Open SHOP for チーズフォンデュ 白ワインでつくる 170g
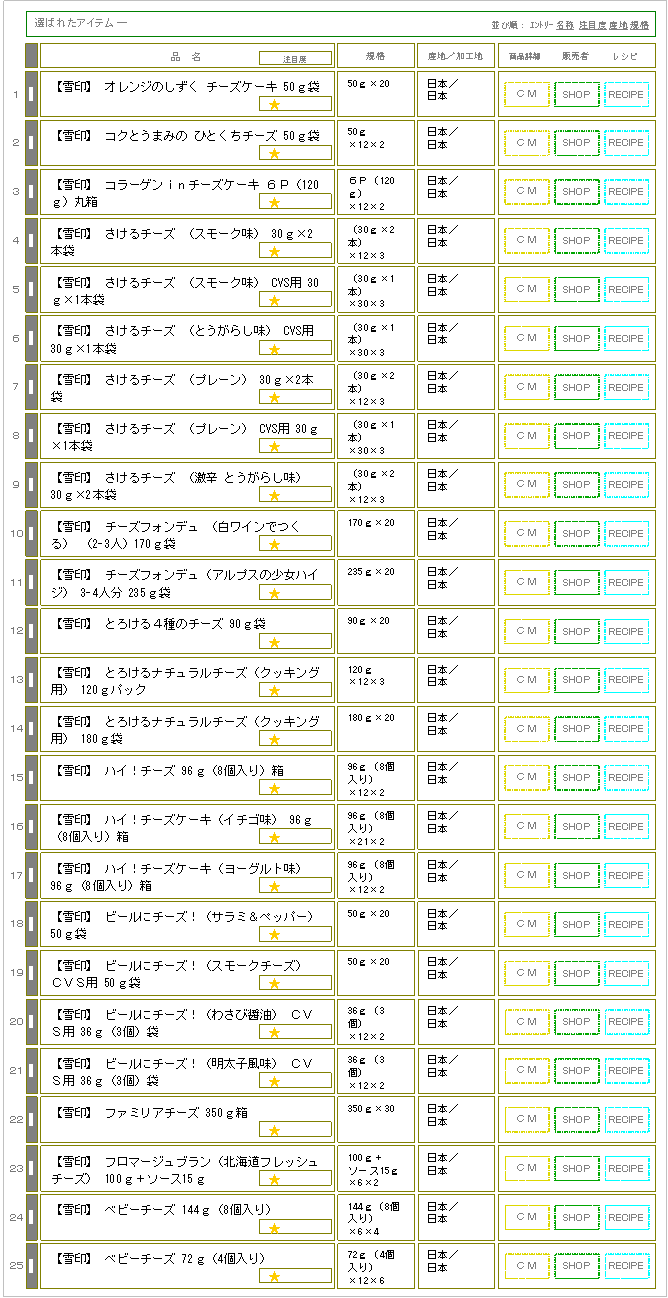This screenshot has height=1298, width=668. [x=576, y=533]
